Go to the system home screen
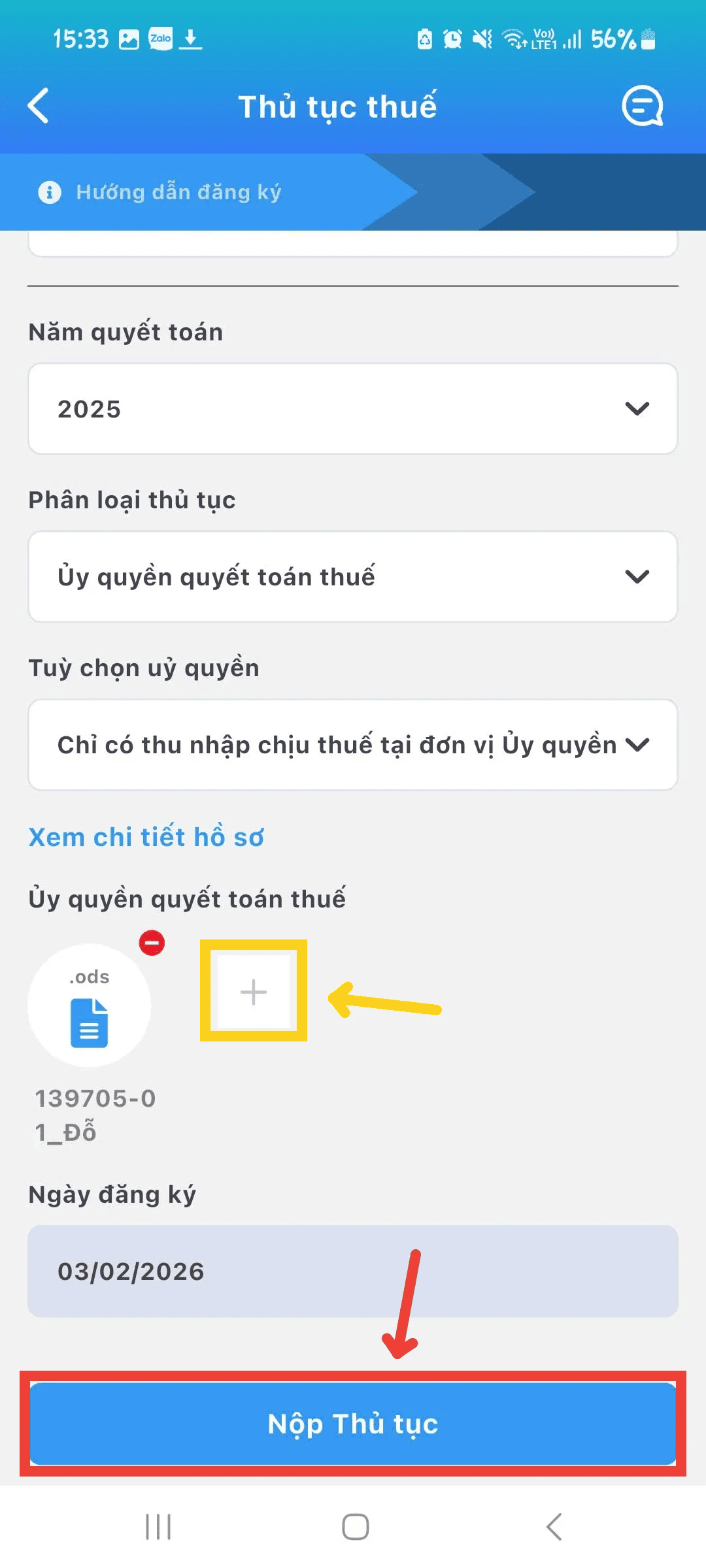Screen dimensions: 706x1568 click(355, 1527)
